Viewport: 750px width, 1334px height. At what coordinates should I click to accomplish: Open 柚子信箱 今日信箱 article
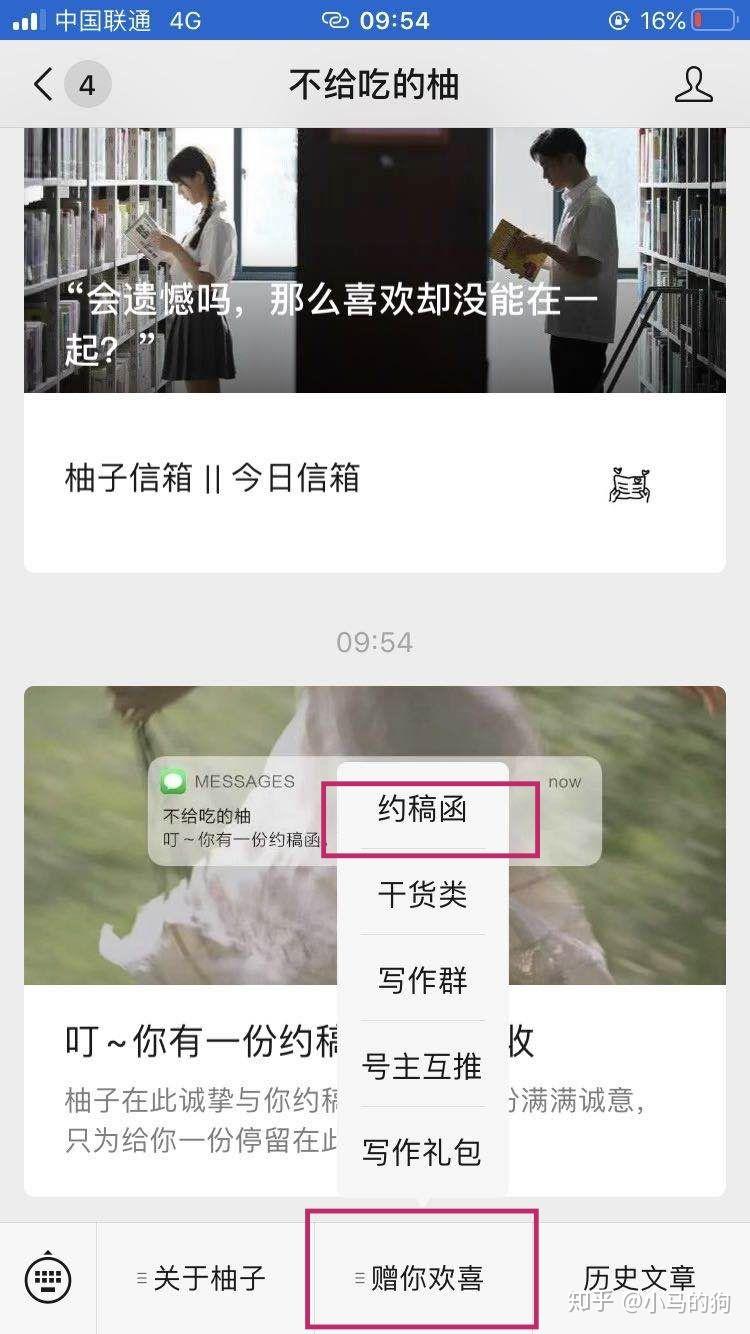pos(375,482)
